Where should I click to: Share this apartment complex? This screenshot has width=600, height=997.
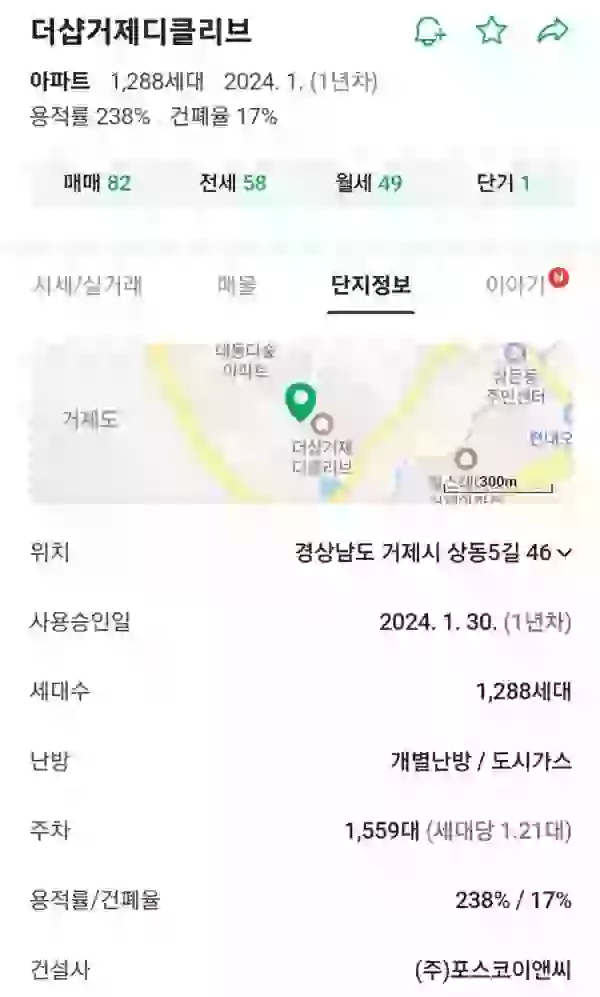[552, 31]
